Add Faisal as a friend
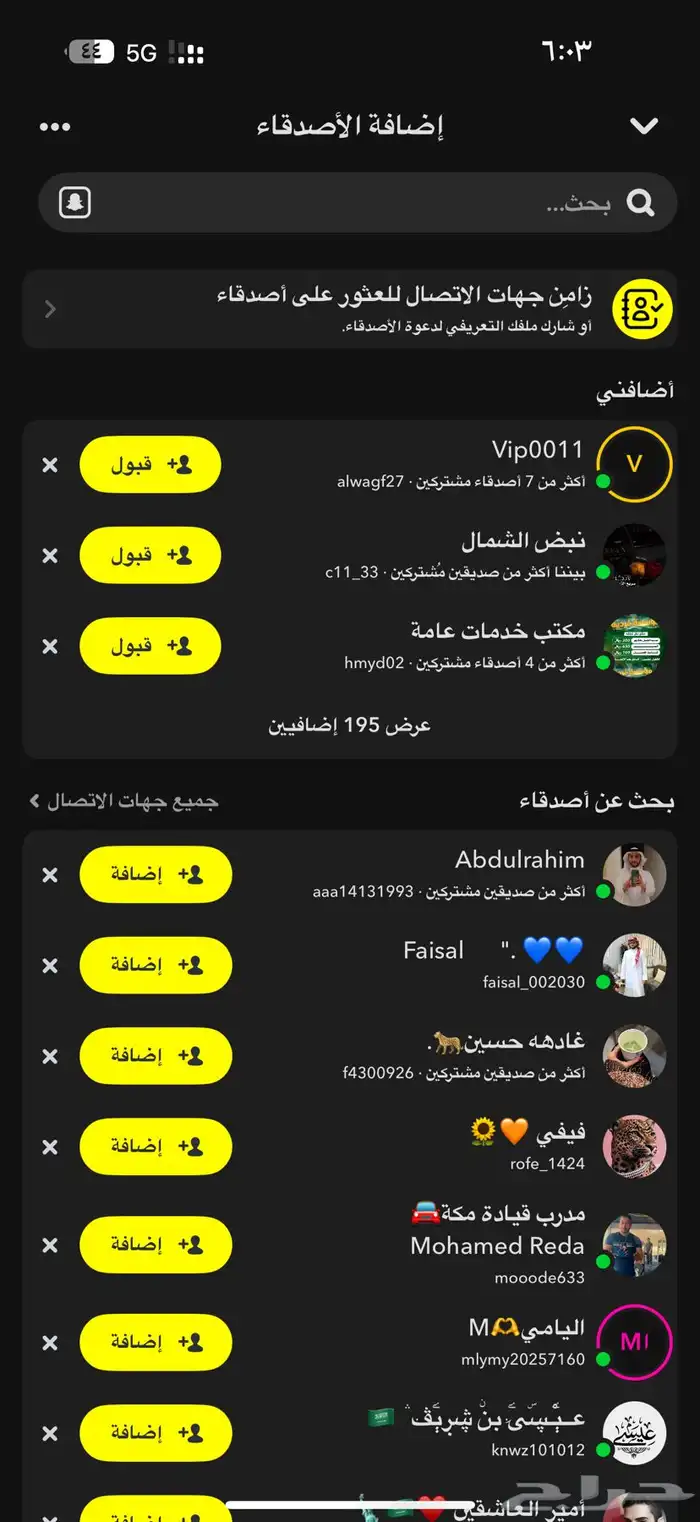The width and height of the screenshot is (700, 1522). click(156, 965)
